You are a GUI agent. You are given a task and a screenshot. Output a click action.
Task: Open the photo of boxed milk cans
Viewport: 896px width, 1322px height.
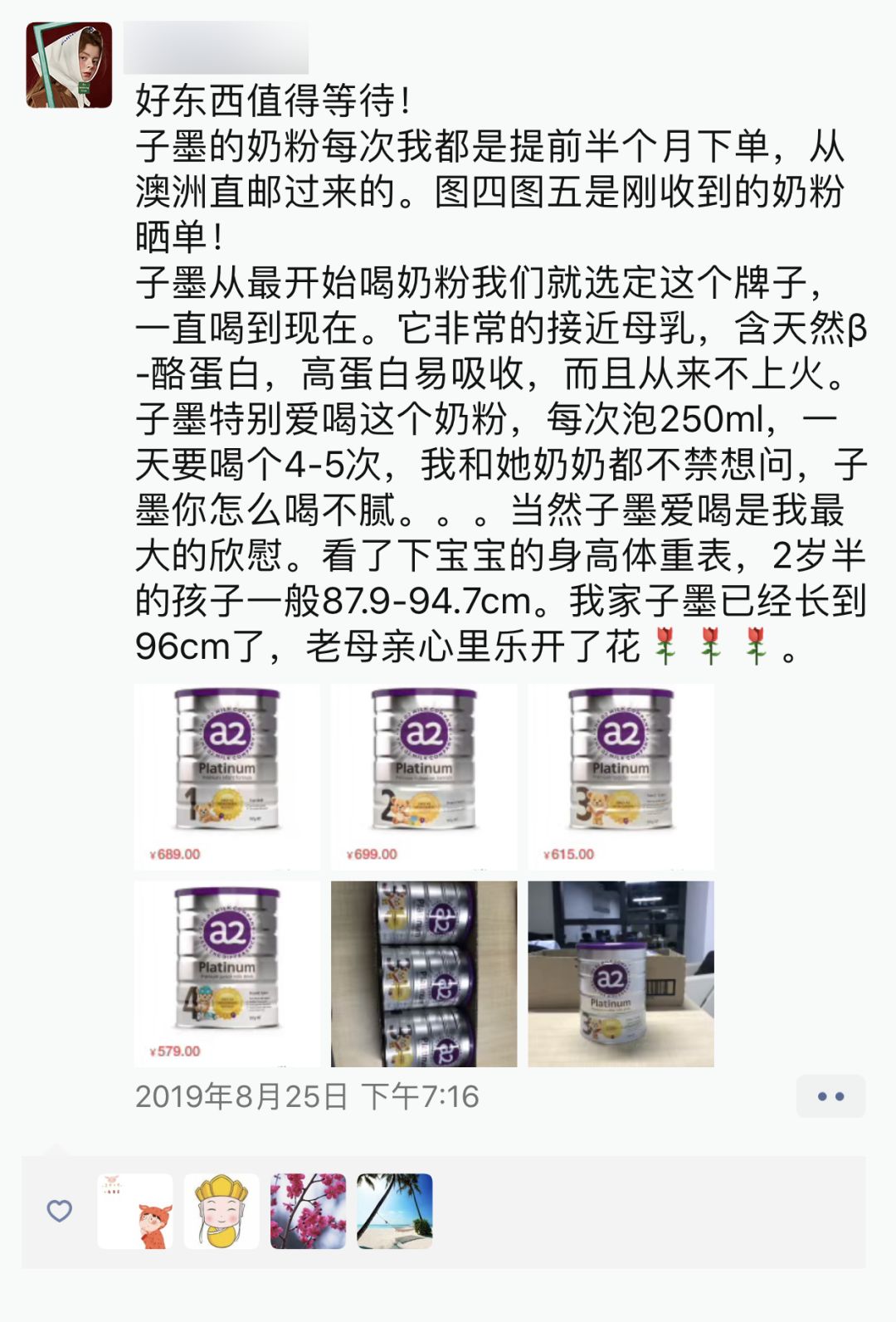point(423,973)
